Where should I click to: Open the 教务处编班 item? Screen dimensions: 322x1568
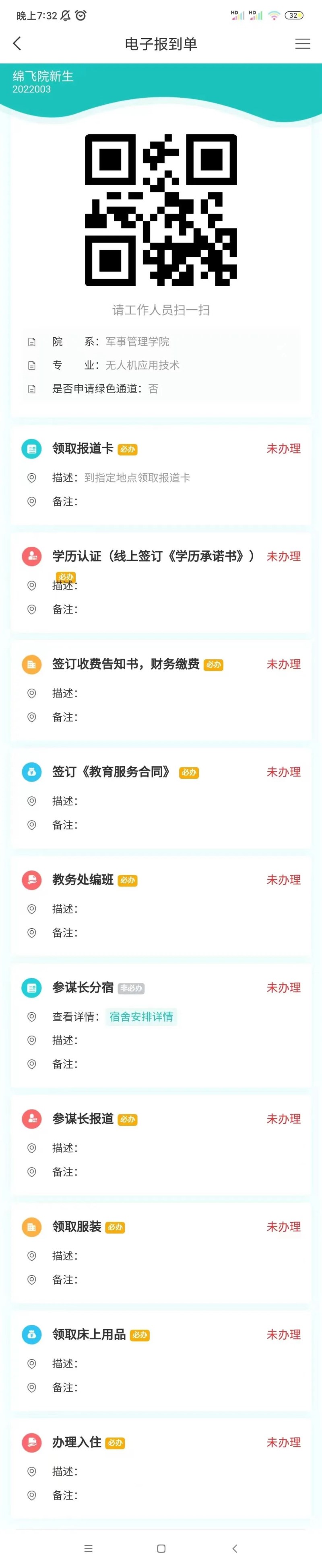[x=83, y=880]
